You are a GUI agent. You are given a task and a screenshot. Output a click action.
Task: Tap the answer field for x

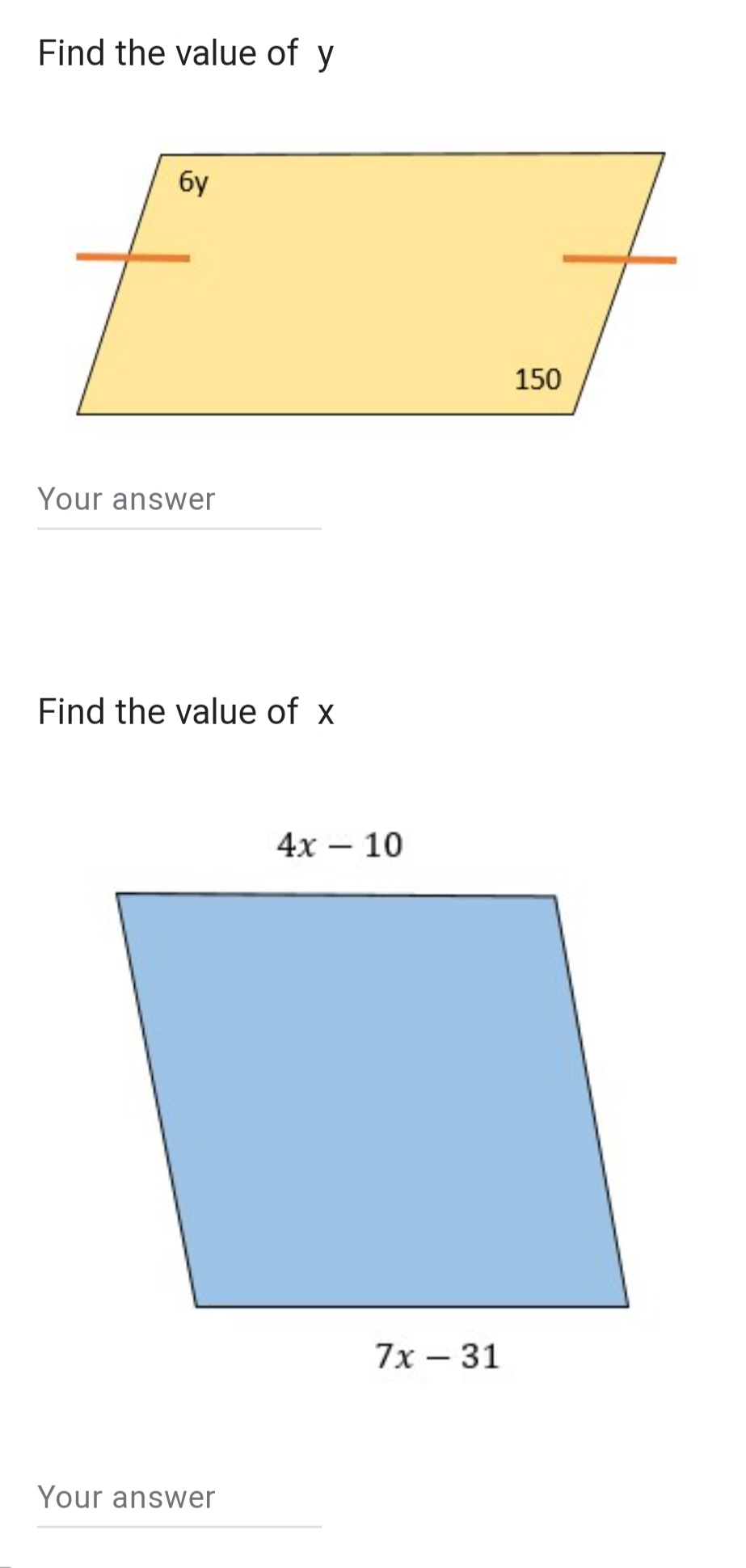(x=179, y=1498)
